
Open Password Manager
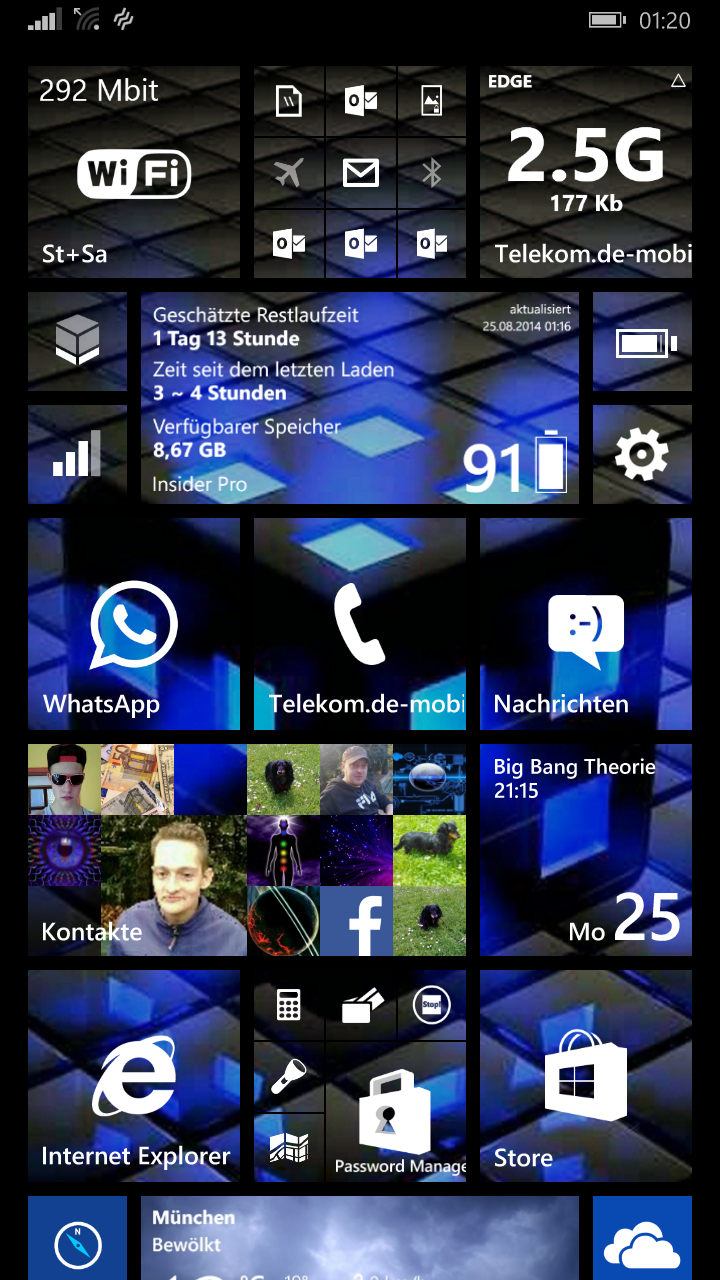click(x=396, y=1112)
